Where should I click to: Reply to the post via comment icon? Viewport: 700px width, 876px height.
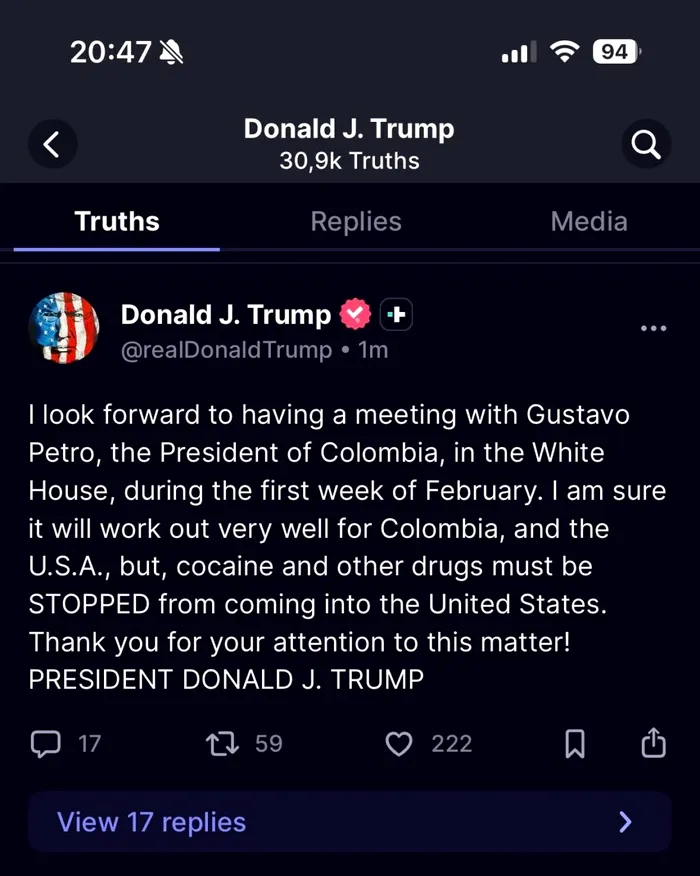pyautogui.click(x=46, y=743)
